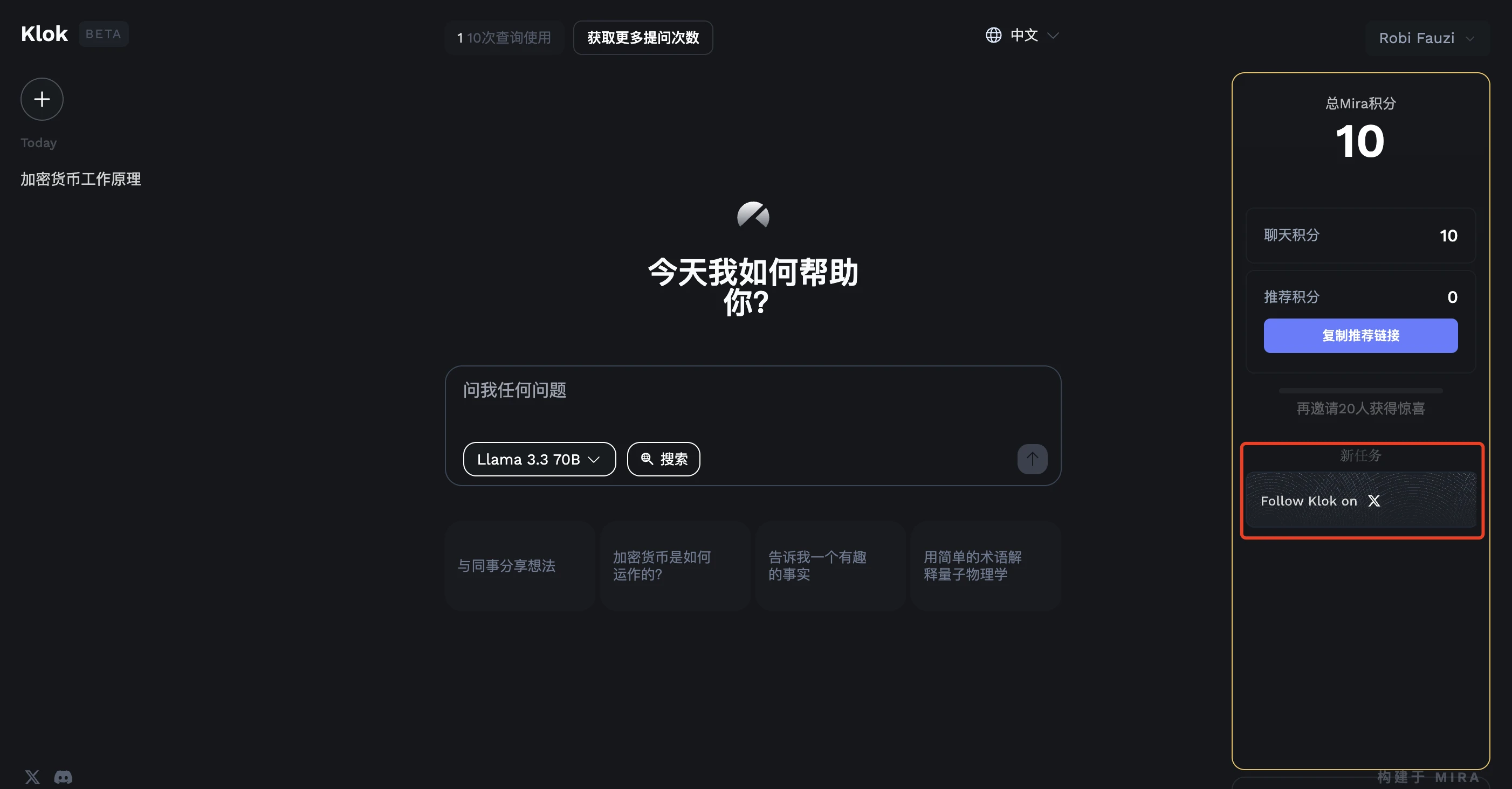
Task: Tap the 用简单的术语解释量子物理学 suggestion
Action: tap(986, 565)
